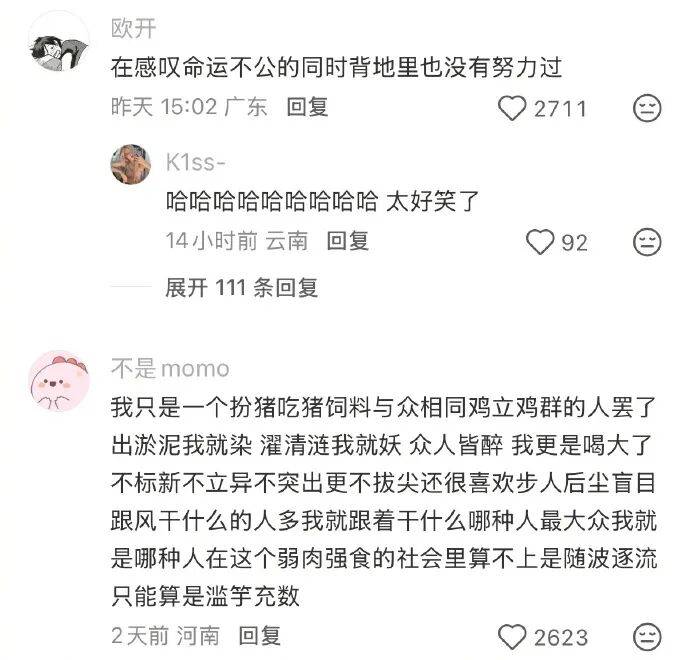
Task: Reply to 不是momo's comment
Action: pyautogui.click(x=260, y=636)
